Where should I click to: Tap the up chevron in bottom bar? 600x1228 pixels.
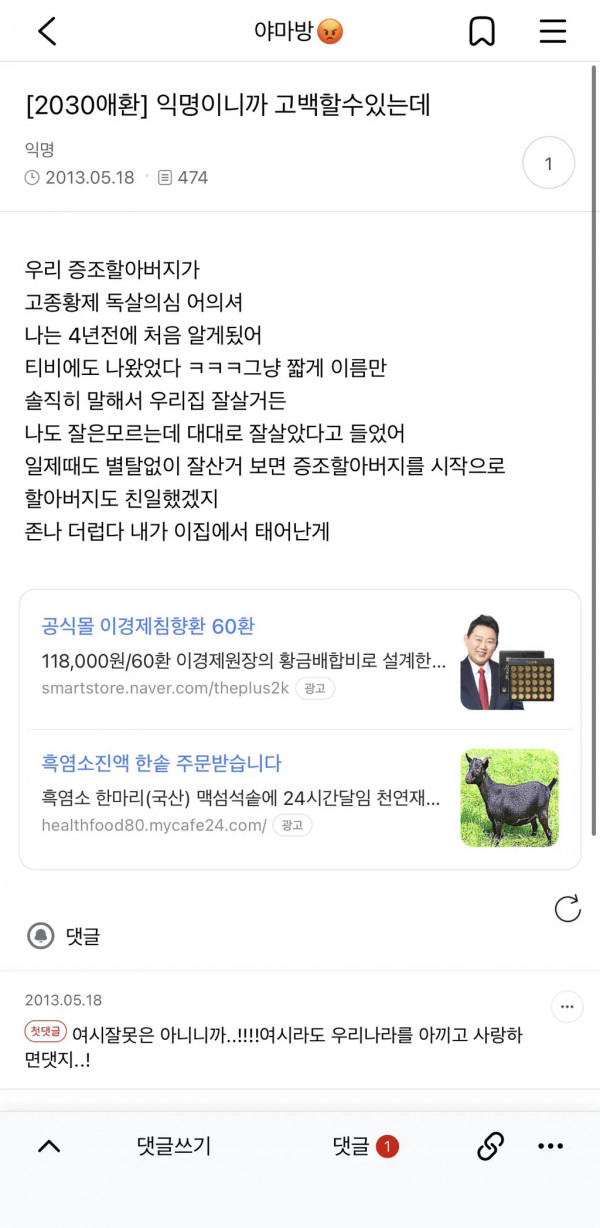pyautogui.click(x=49, y=1147)
